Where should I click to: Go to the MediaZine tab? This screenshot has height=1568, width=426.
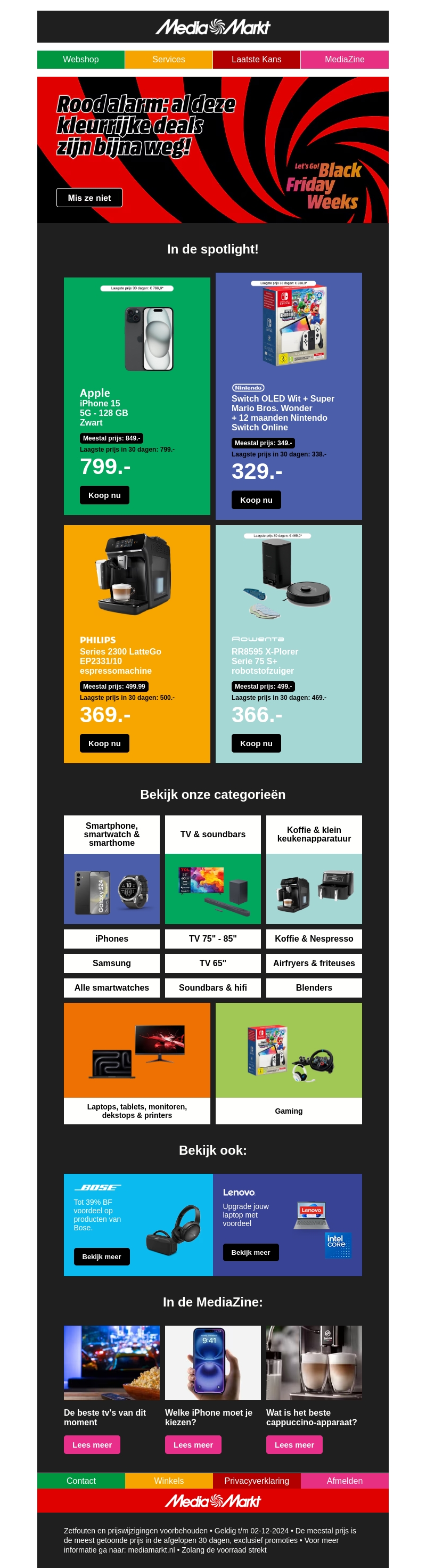345,60
